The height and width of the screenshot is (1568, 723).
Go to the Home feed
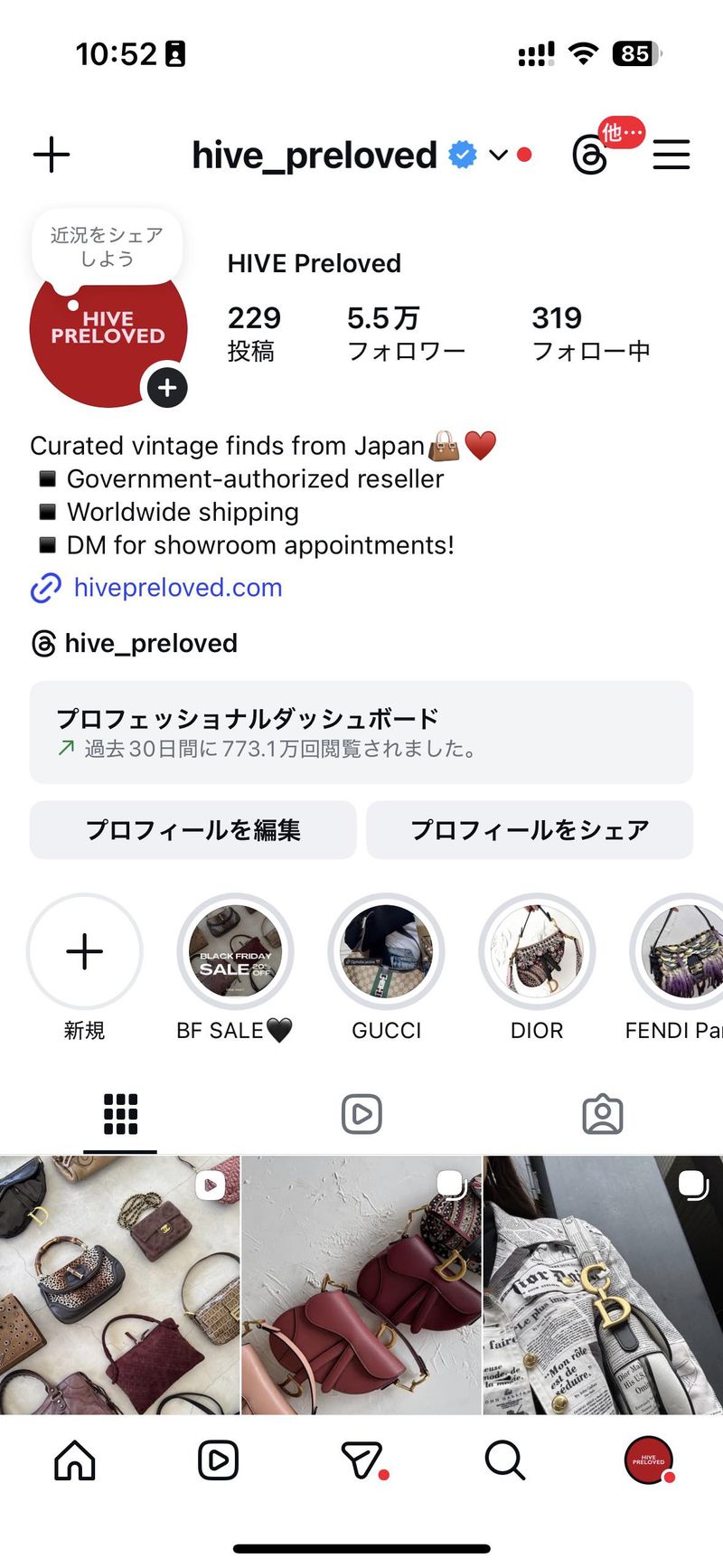point(75,1460)
